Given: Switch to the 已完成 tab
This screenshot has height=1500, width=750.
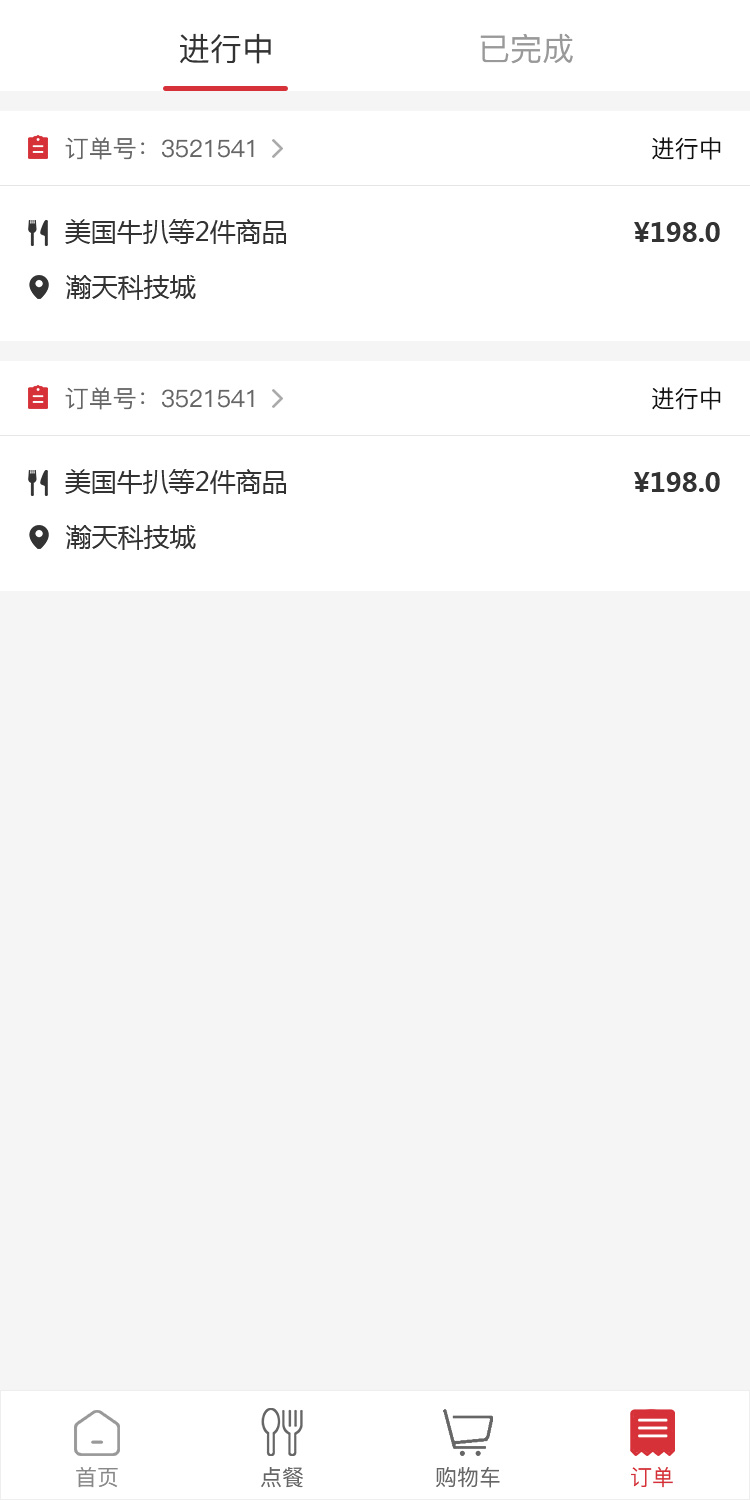Looking at the screenshot, I should pyautogui.click(x=526, y=49).
